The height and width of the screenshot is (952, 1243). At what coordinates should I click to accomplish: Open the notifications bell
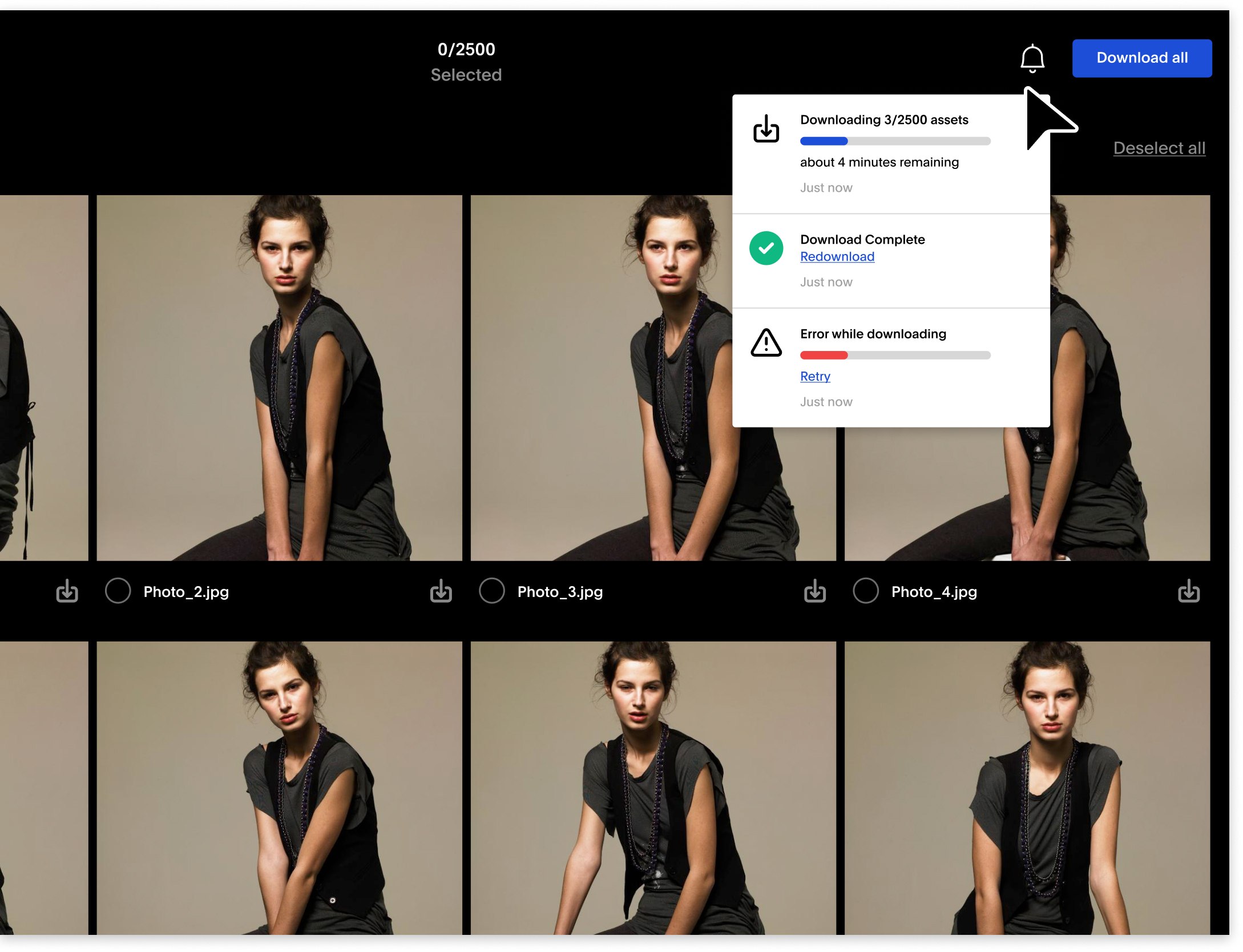click(x=1032, y=58)
